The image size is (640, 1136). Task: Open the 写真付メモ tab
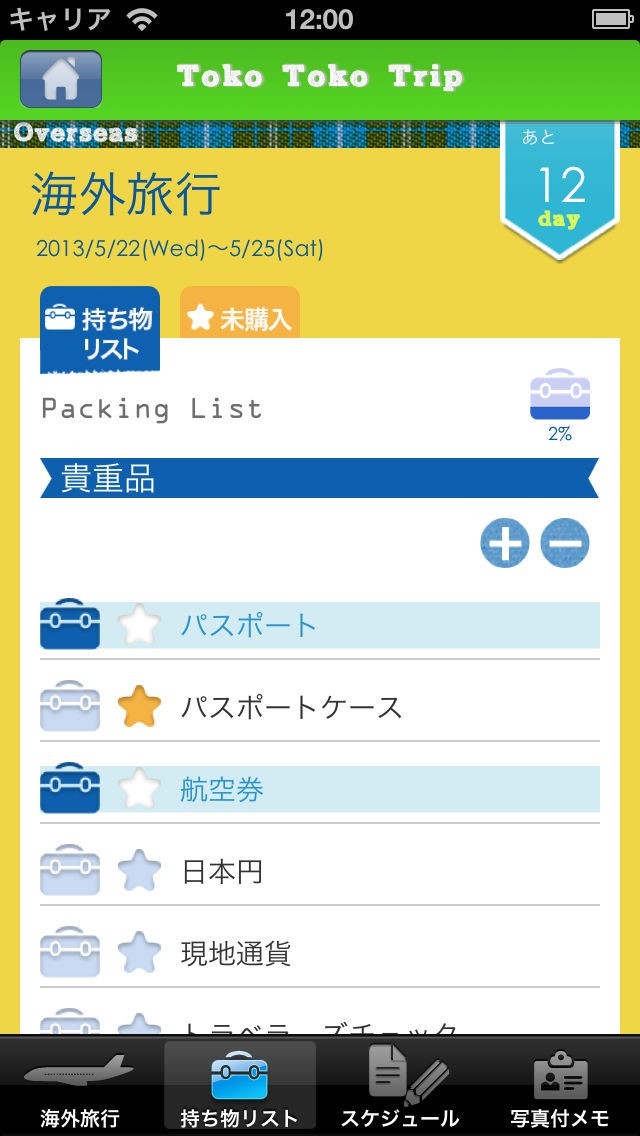click(560, 1088)
